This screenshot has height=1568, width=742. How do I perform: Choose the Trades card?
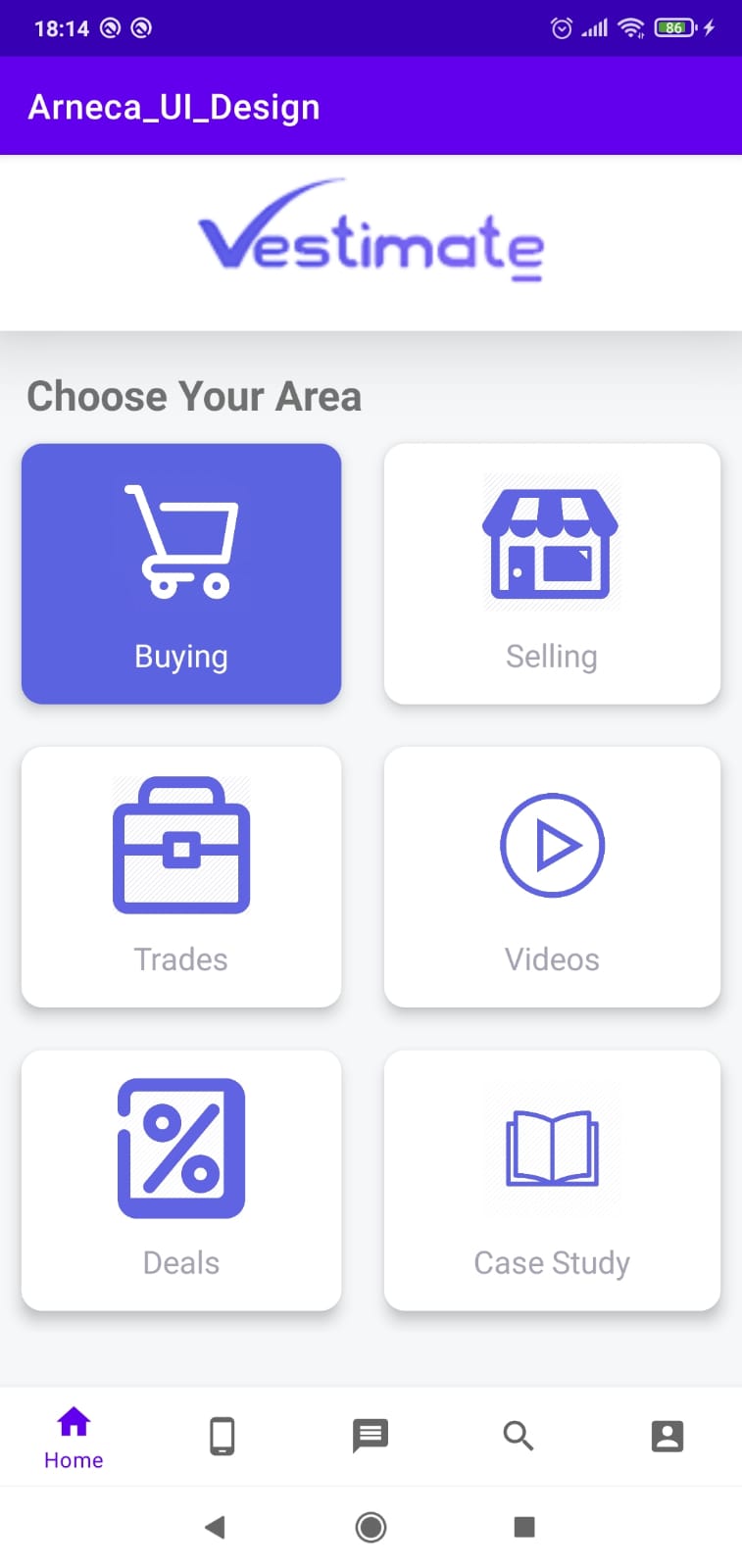coord(181,877)
